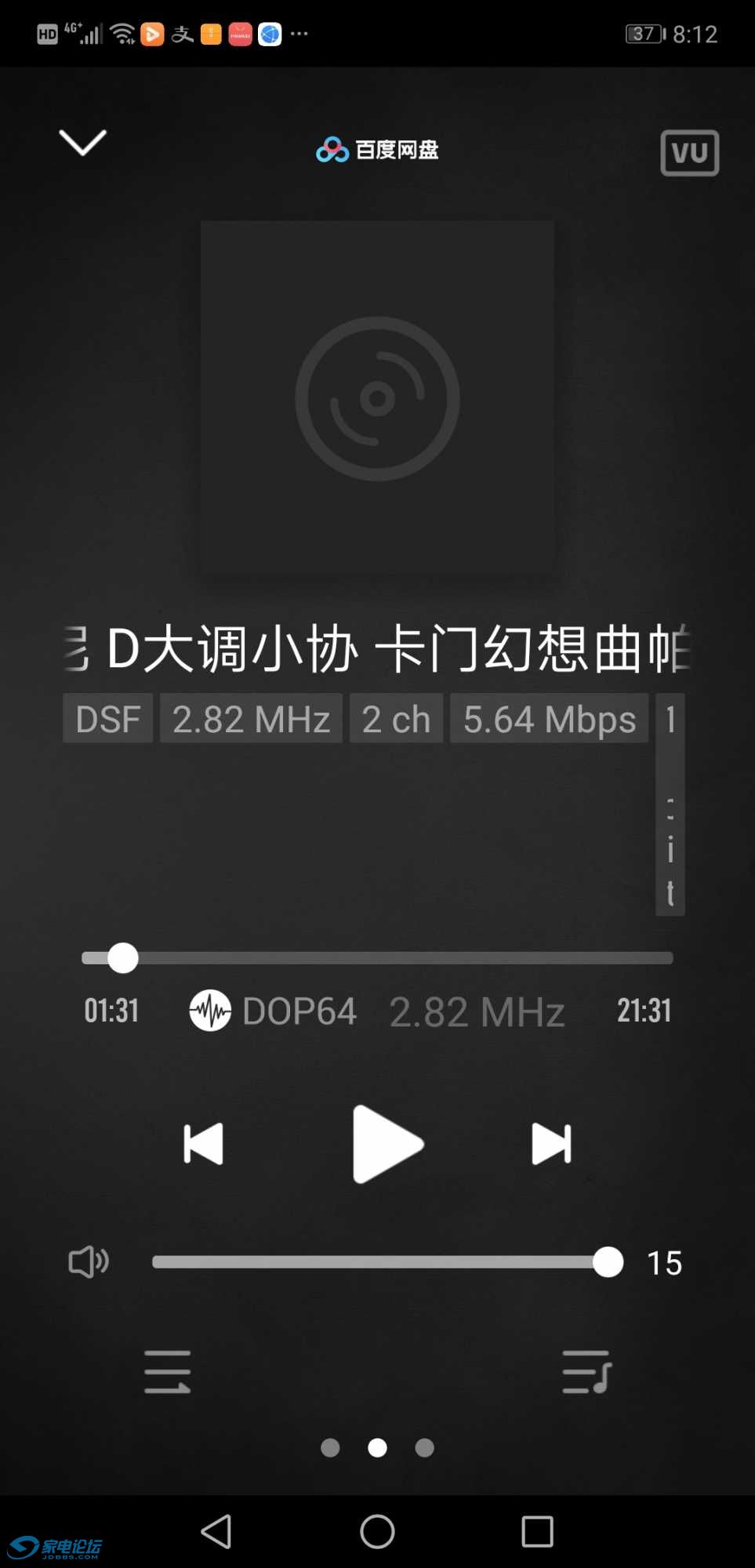
Task: Tap the rightmost page indicator dot
Action: [x=423, y=1448]
